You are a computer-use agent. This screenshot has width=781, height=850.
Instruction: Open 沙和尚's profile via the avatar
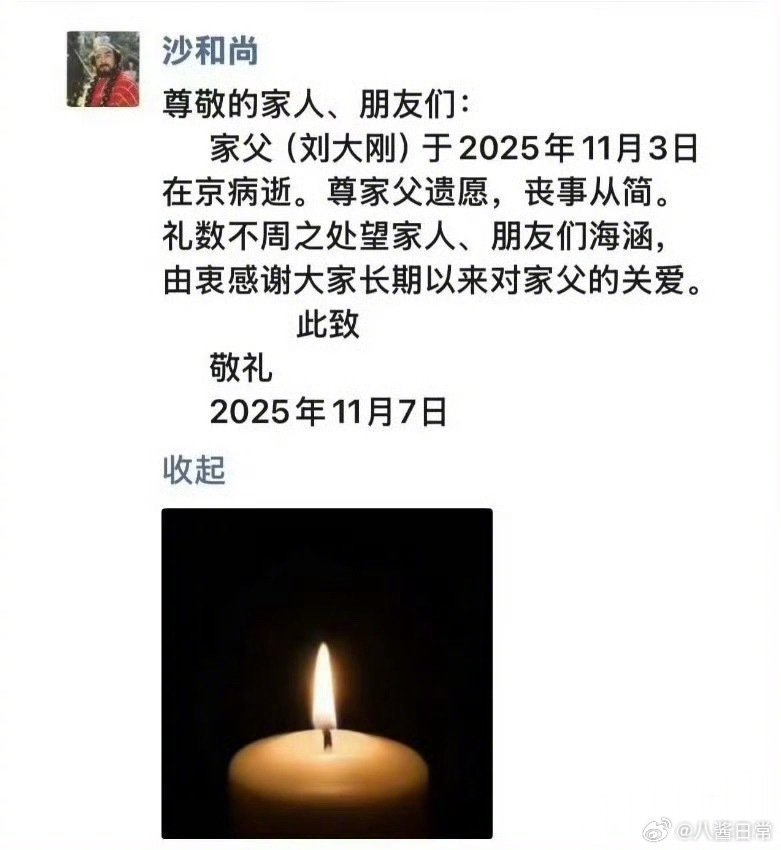pyautogui.click(x=103, y=69)
